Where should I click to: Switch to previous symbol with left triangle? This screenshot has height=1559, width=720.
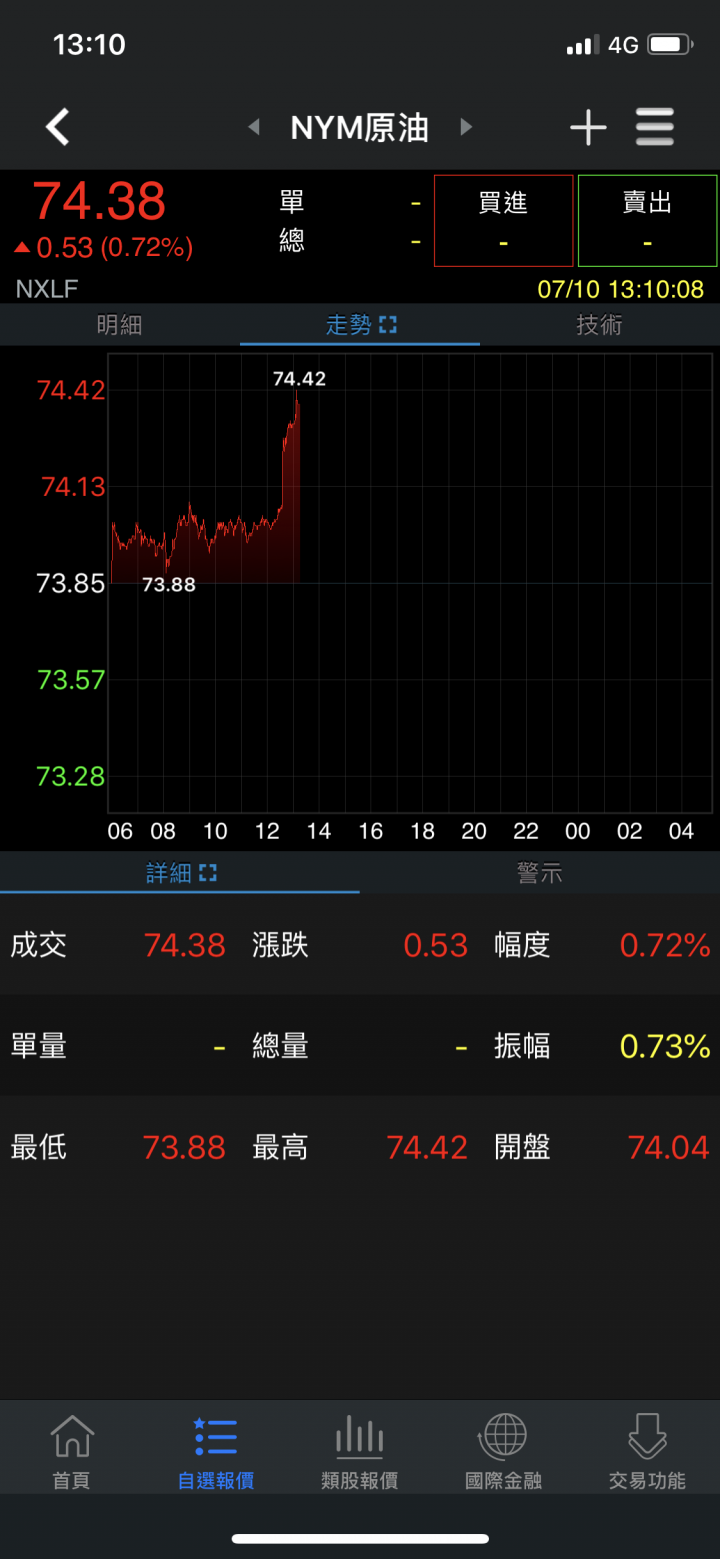254,127
